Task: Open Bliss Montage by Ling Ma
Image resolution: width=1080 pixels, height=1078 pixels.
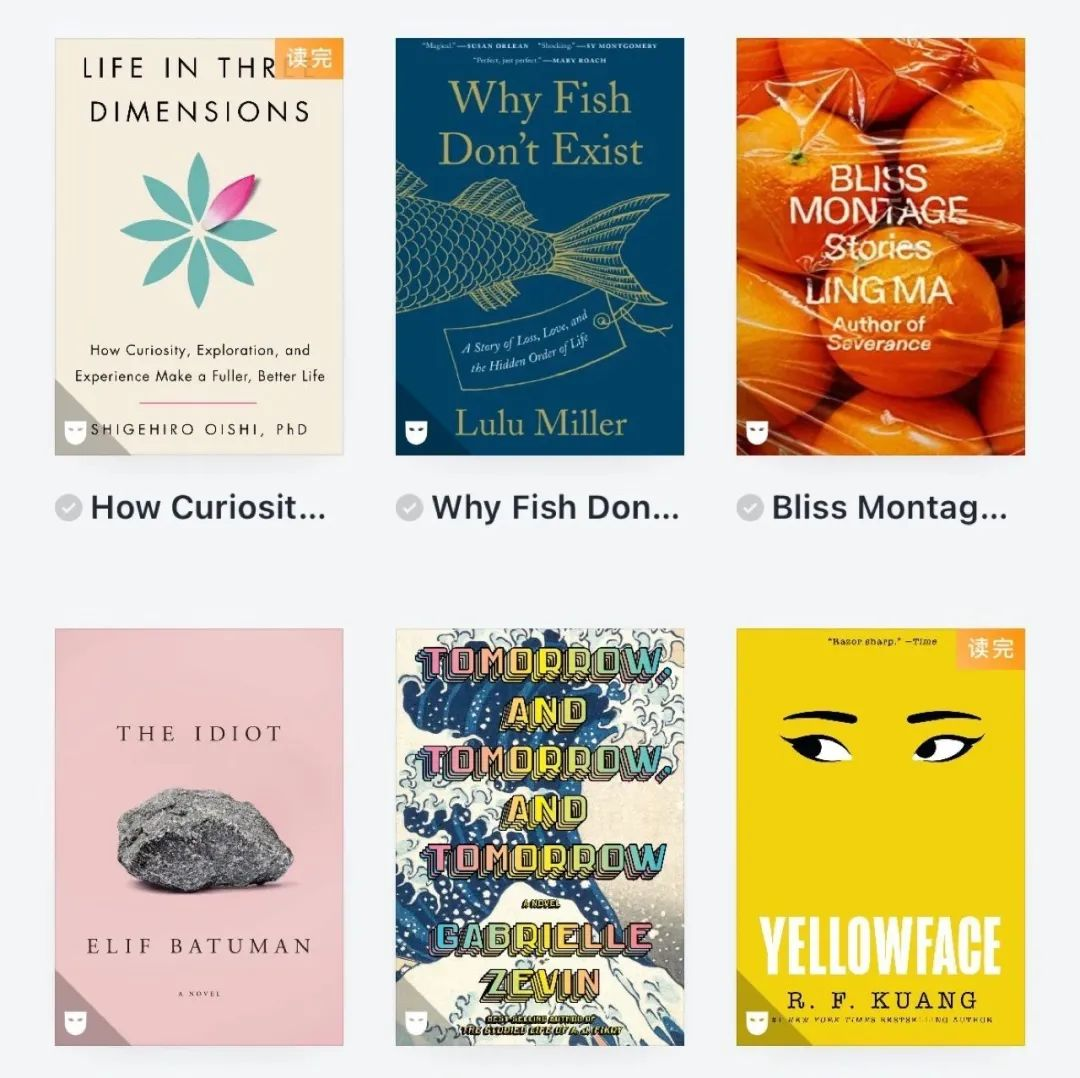Action: 880,247
